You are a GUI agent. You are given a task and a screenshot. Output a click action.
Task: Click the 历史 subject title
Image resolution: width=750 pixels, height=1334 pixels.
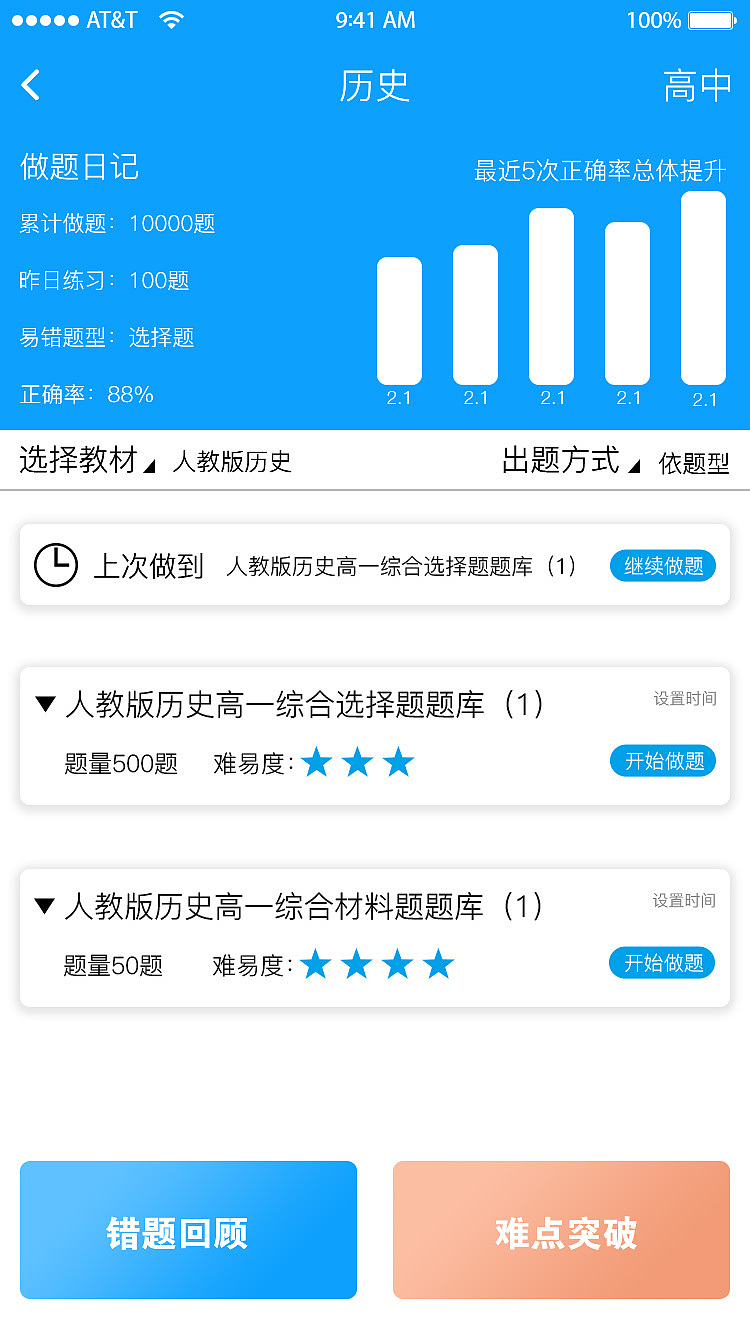(377, 85)
